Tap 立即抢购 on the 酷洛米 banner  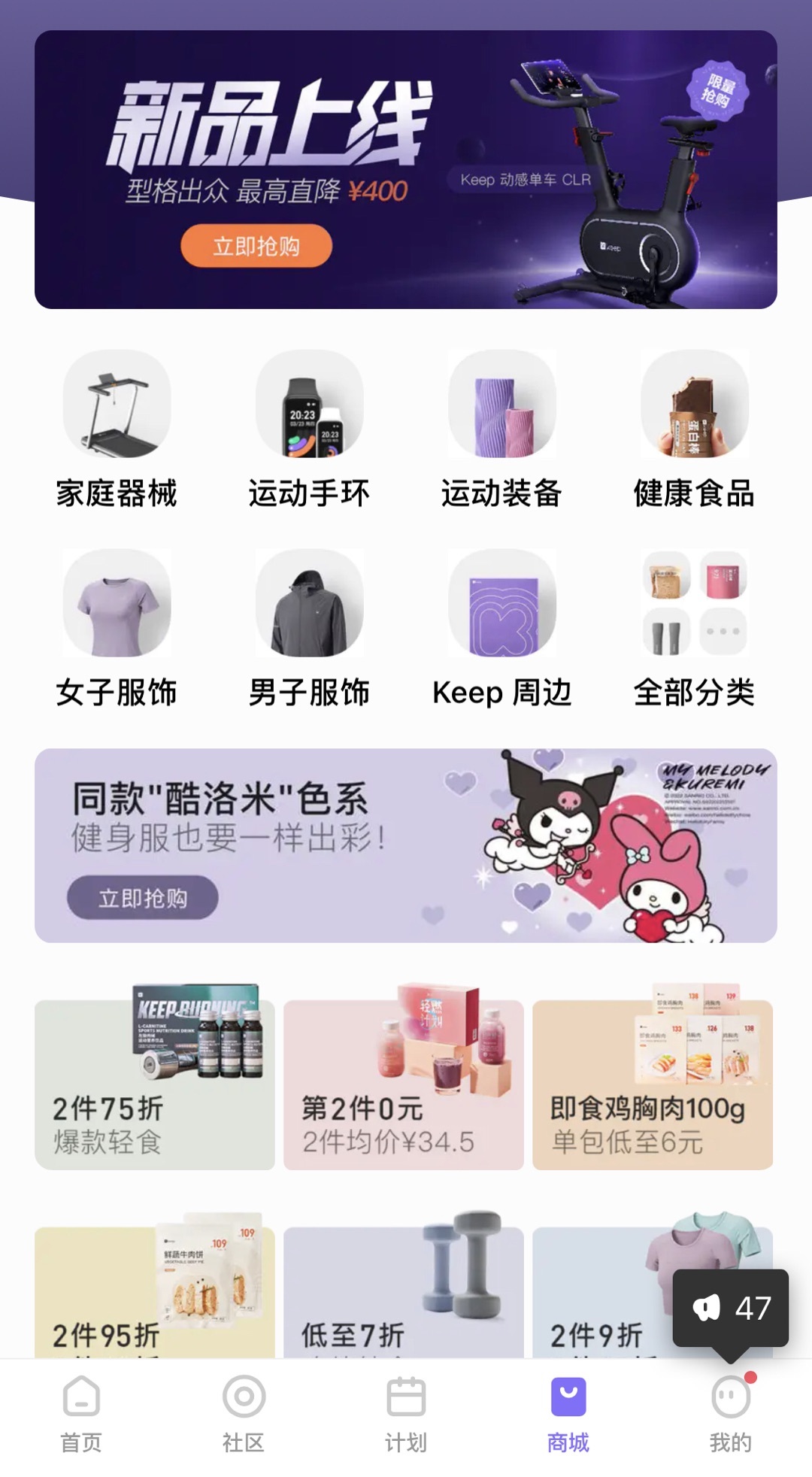143,897
